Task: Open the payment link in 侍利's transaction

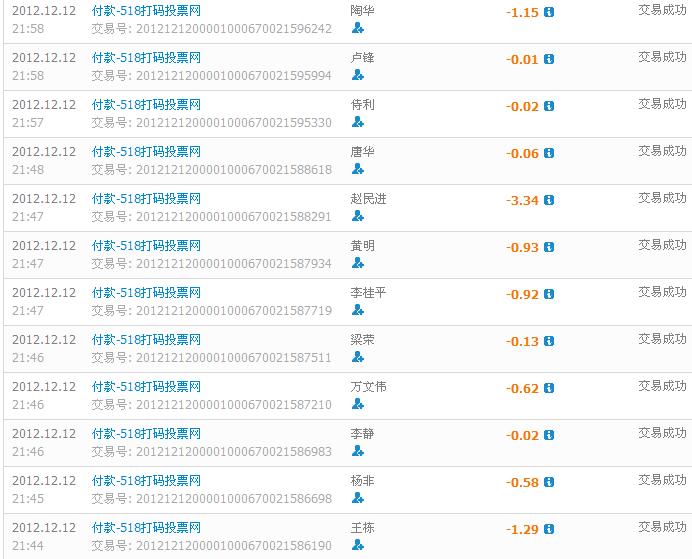Action: point(146,105)
